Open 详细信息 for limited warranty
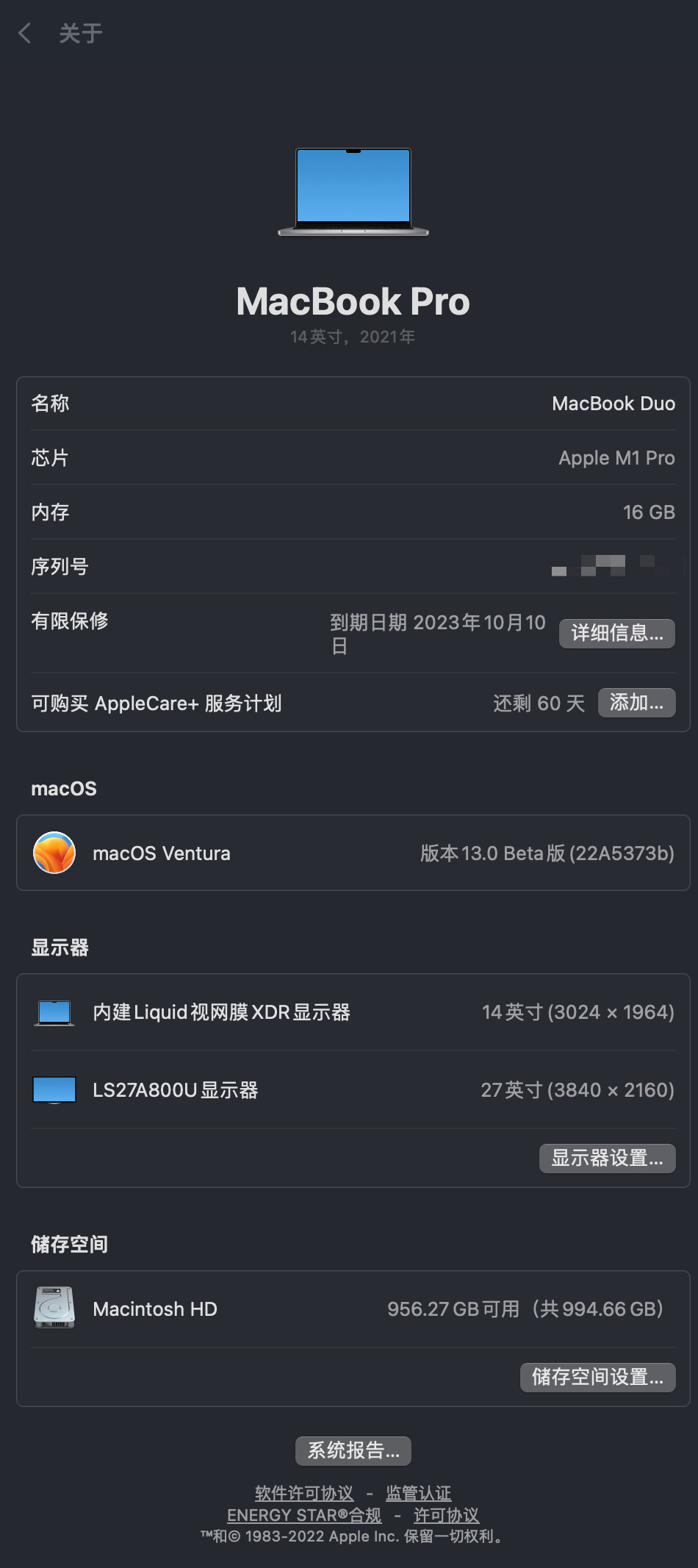 coord(616,633)
